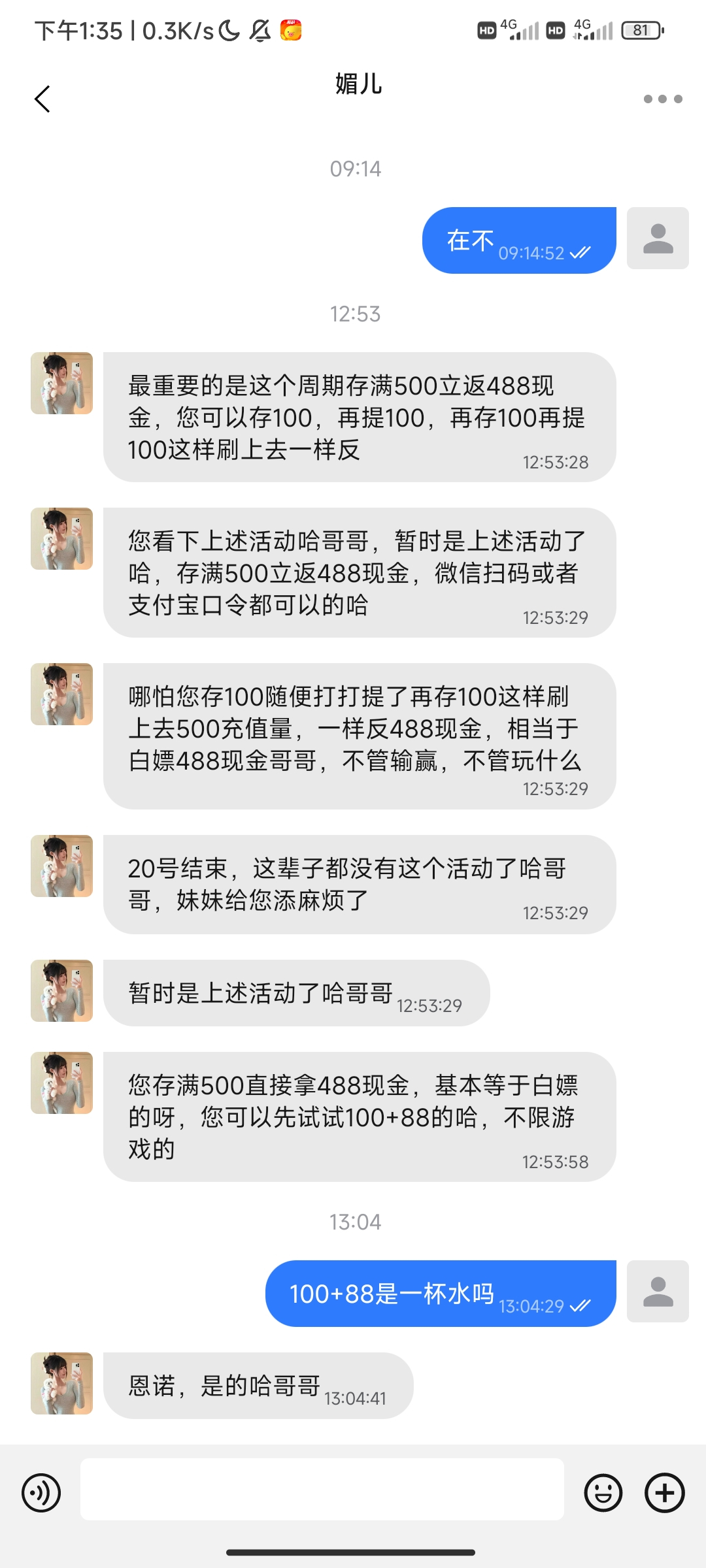Tap my avatar beside the 在不 message
Viewport: 706px width, 1568px height.
tap(658, 238)
